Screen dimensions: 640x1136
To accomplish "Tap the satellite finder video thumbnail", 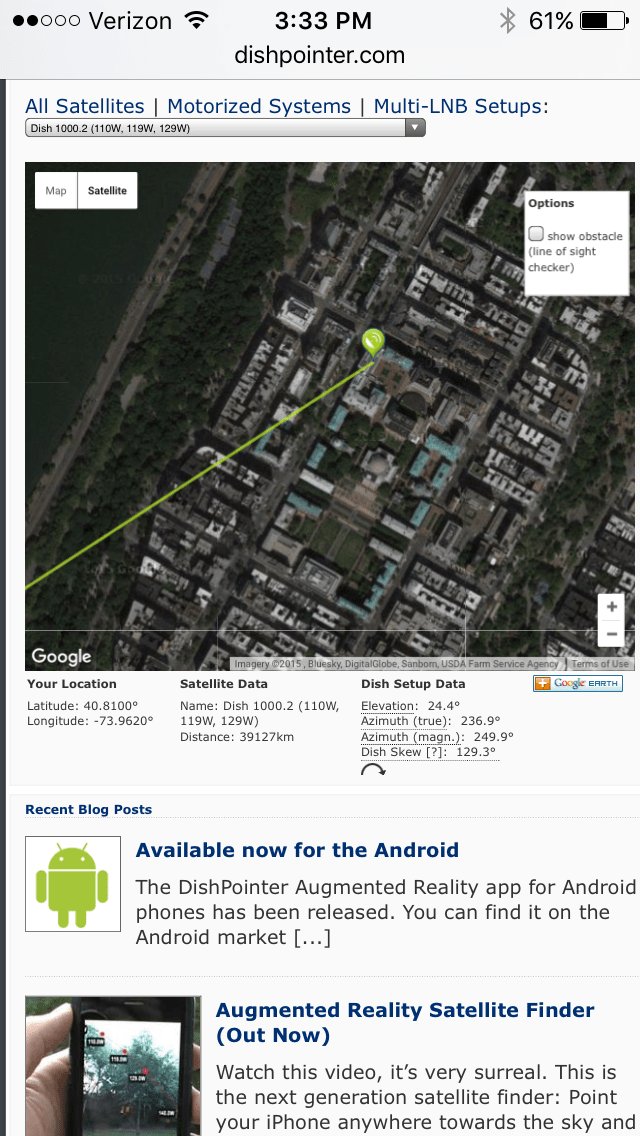I will click(113, 1066).
